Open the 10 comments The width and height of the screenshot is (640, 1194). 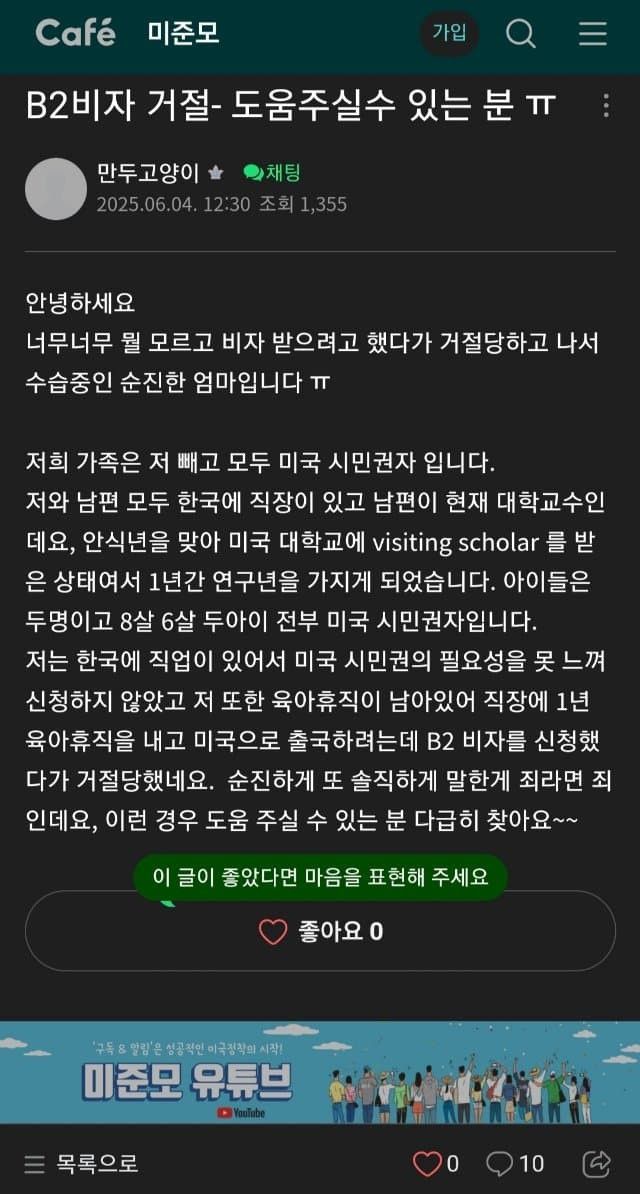(514, 1164)
